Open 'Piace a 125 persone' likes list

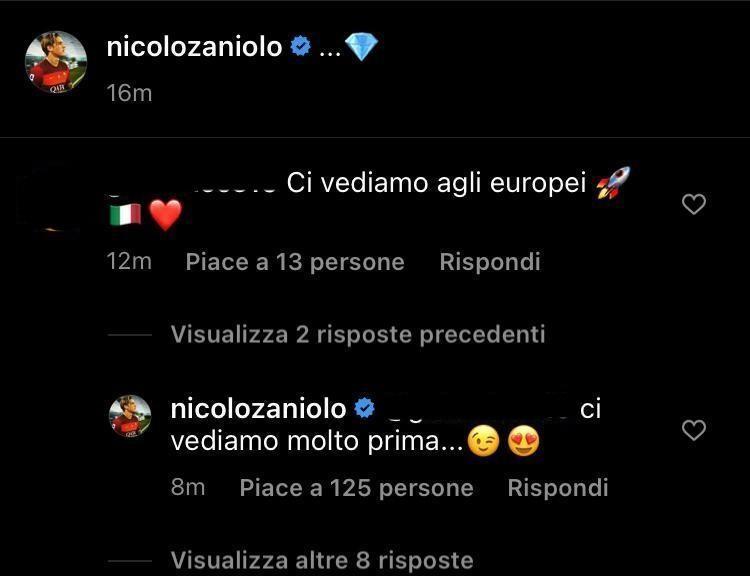point(356,488)
